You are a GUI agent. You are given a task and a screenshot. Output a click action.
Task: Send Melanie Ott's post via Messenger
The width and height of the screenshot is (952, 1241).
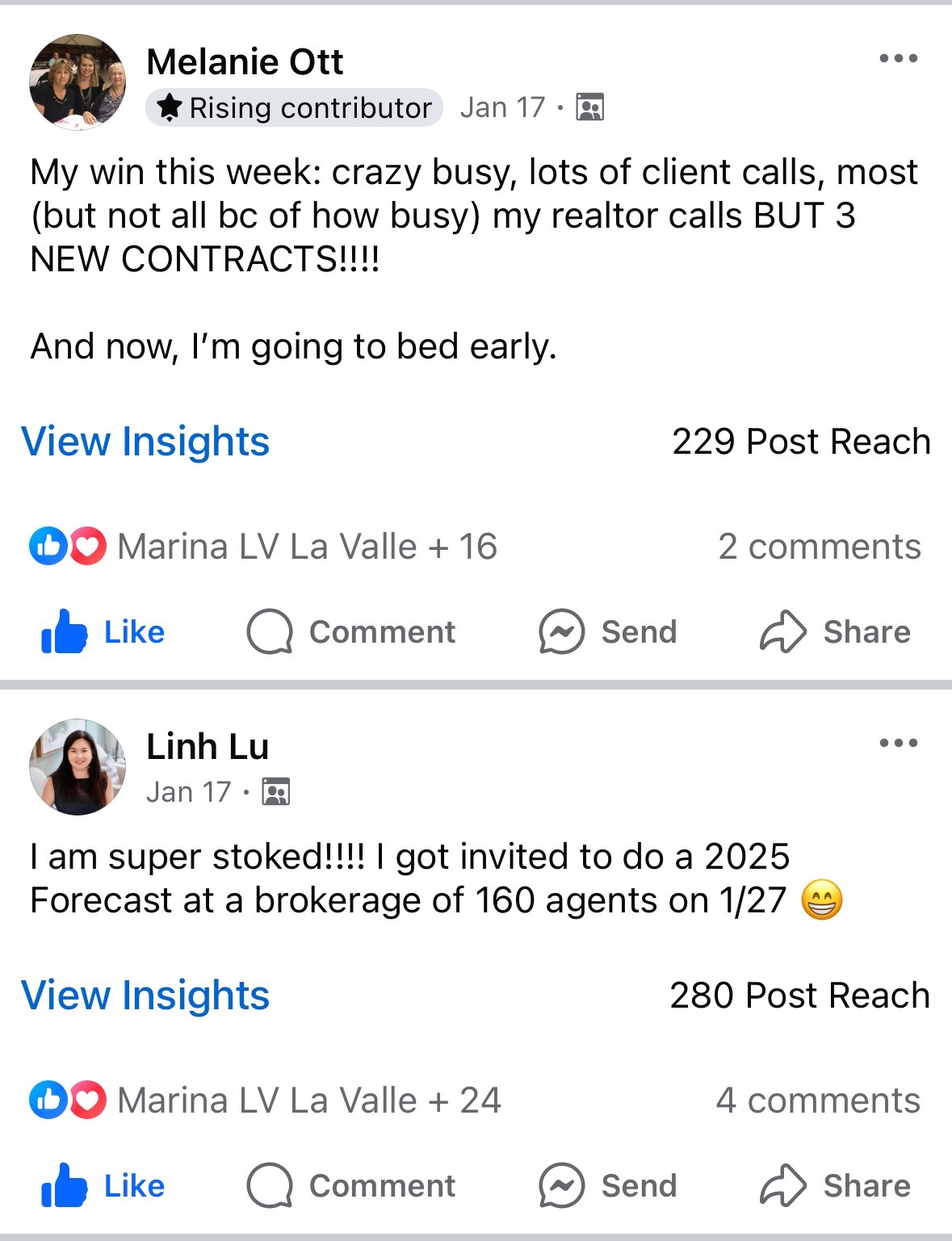point(608,631)
